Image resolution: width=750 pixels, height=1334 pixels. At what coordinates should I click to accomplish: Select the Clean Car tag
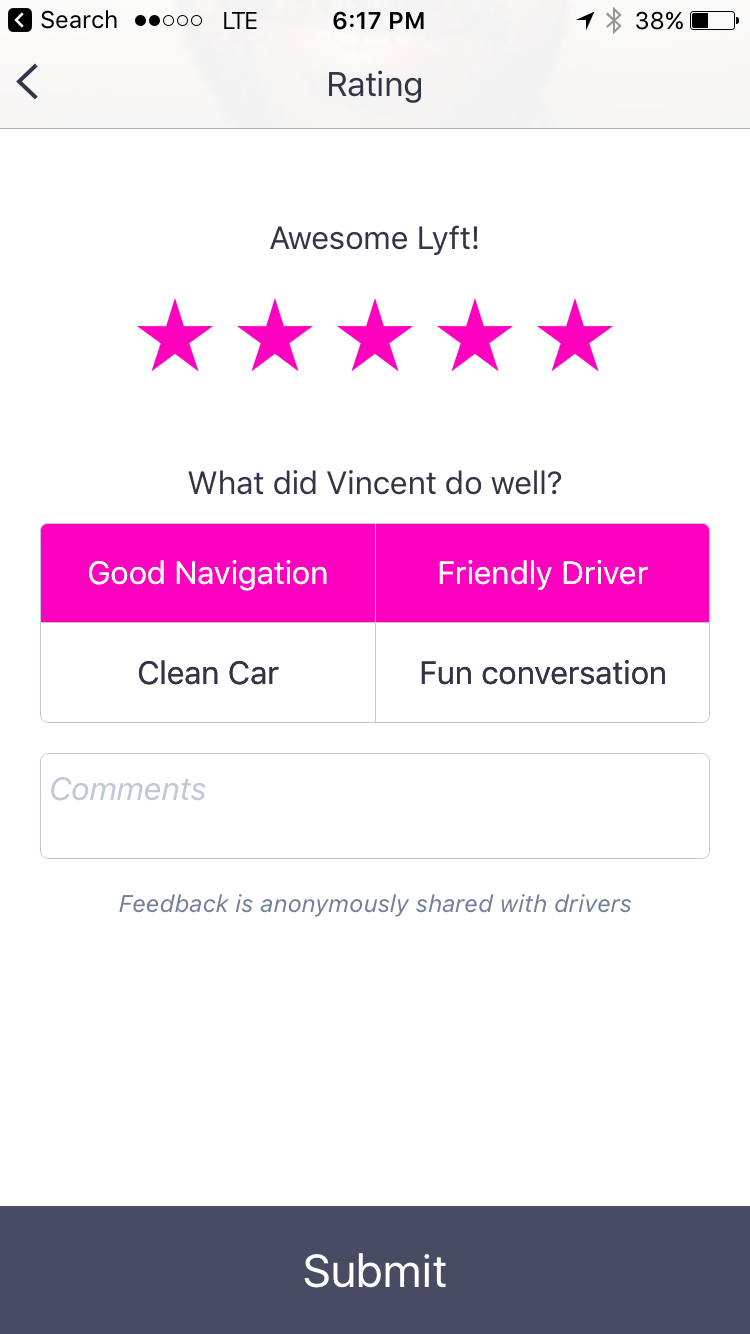[x=208, y=673]
